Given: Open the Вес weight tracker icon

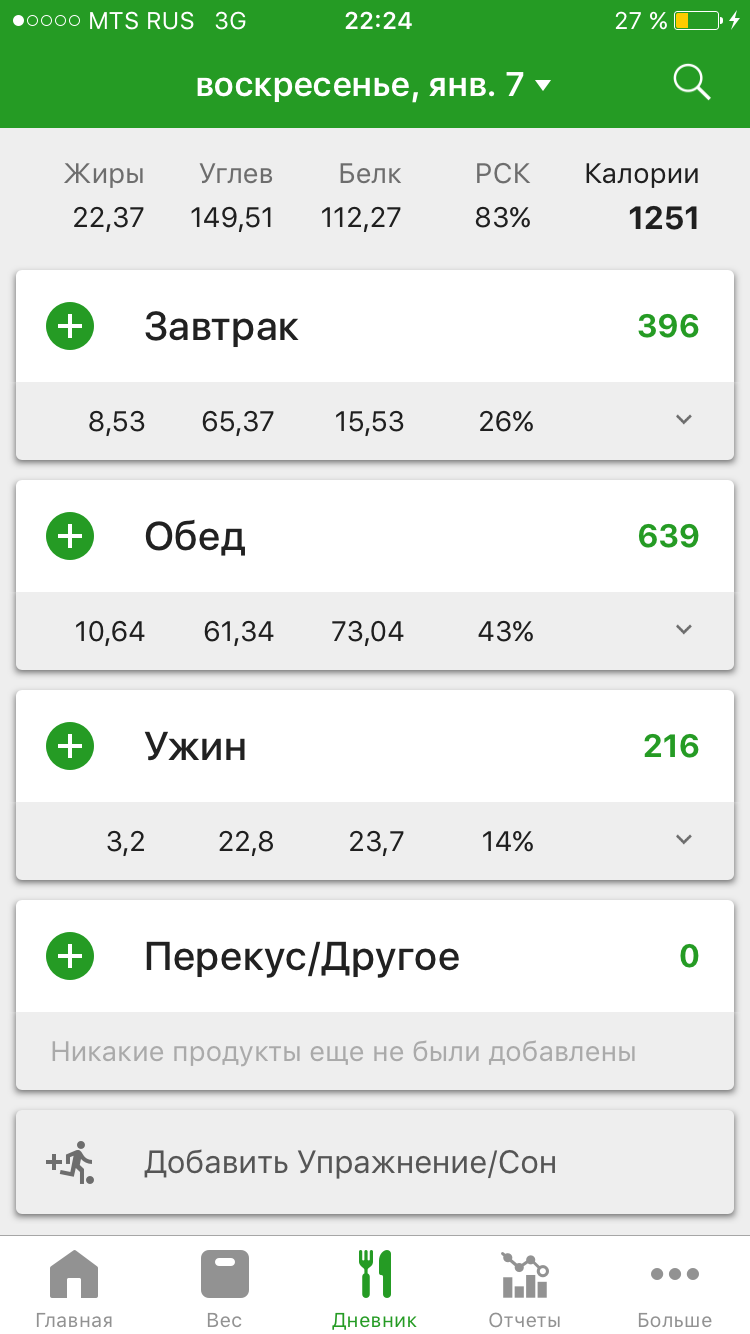Looking at the screenshot, I should (224, 1274).
